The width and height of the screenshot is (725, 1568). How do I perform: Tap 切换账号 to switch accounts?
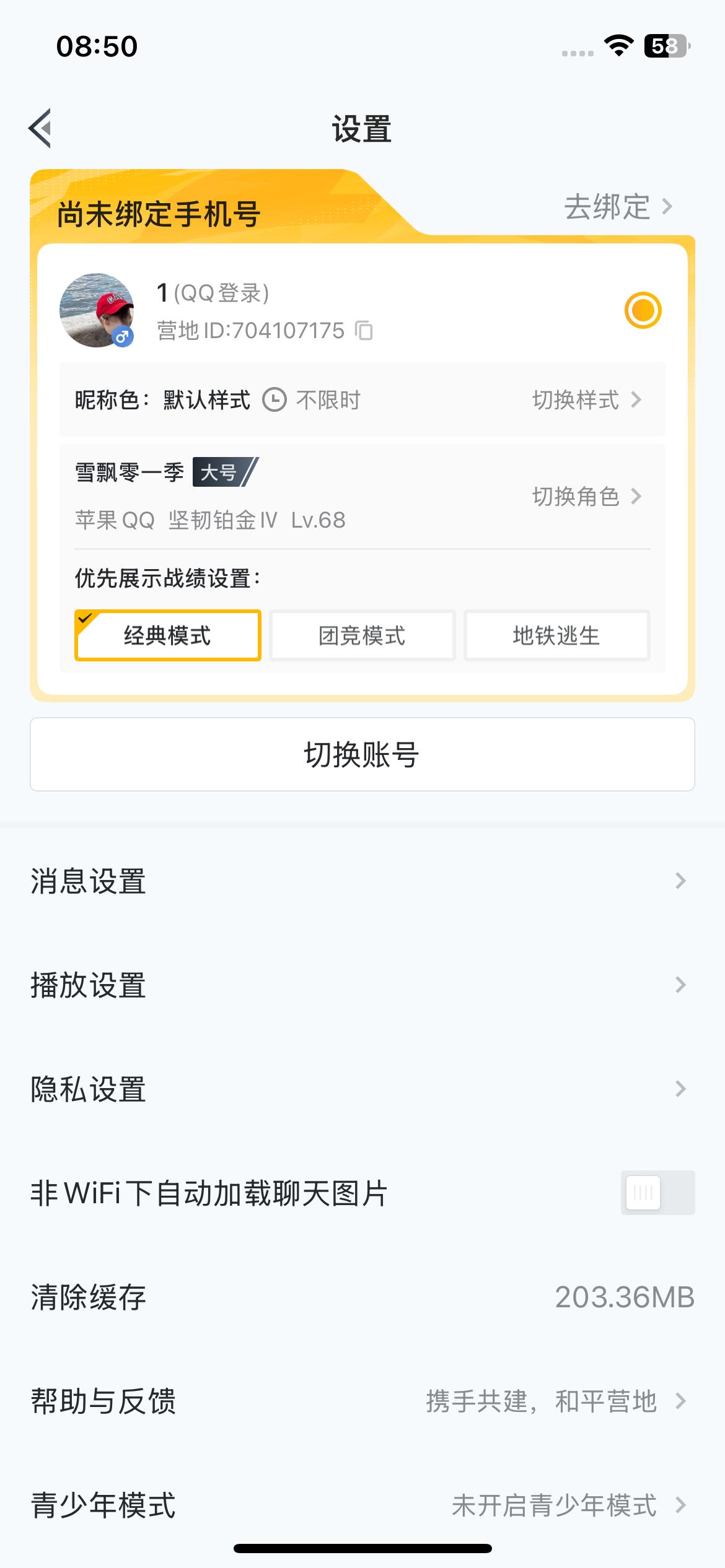(x=362, y=754)
